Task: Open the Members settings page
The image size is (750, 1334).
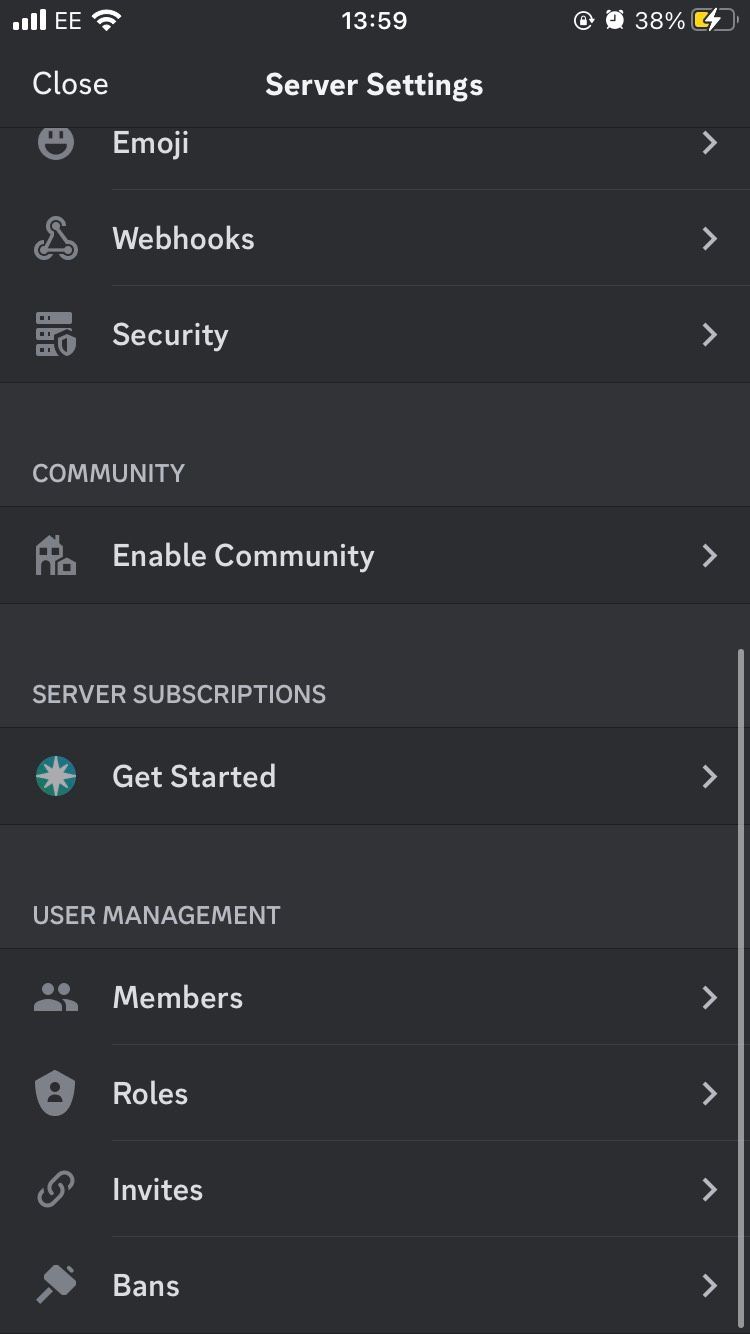Action: tap(375, 997)
